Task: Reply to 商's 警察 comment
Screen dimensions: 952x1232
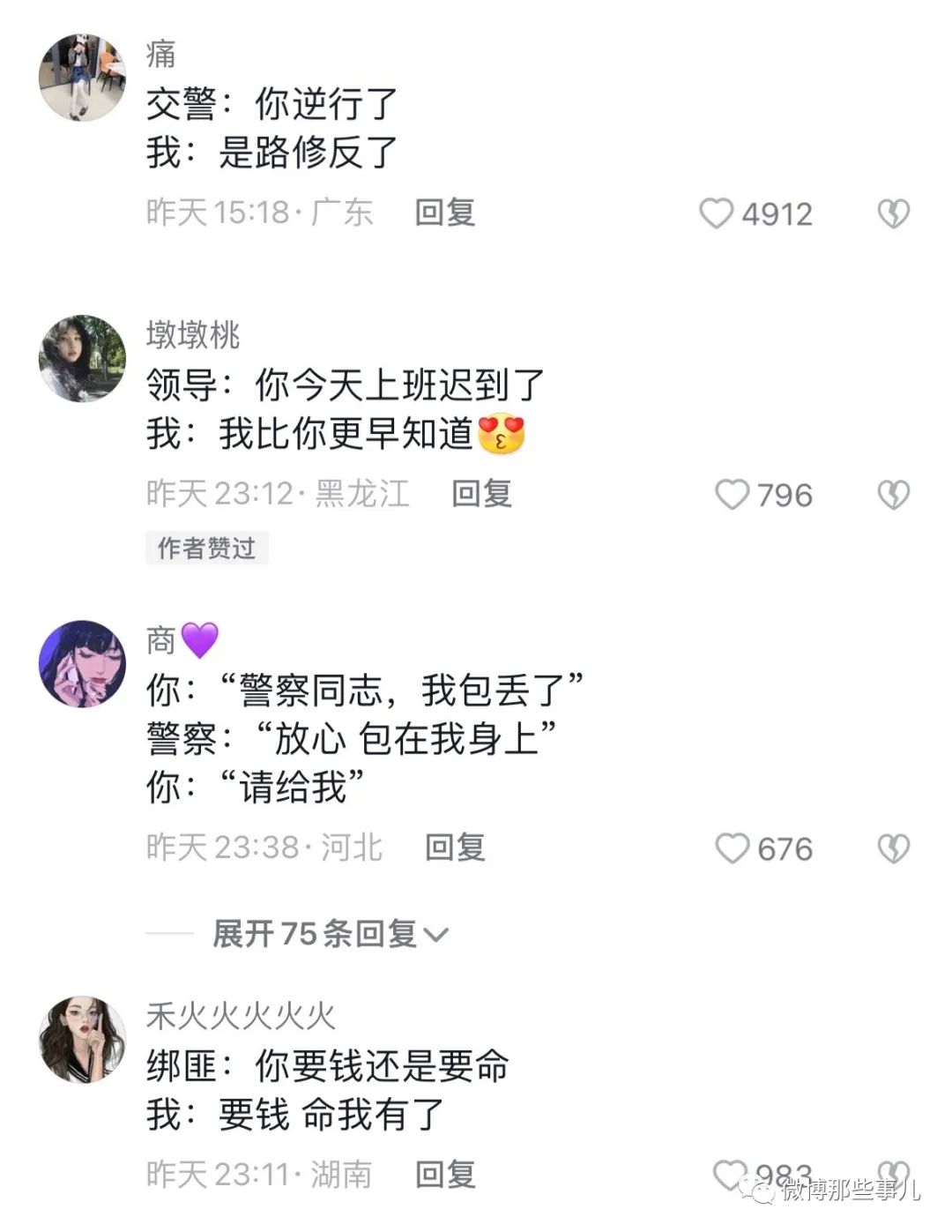Action: pos(455,847)
